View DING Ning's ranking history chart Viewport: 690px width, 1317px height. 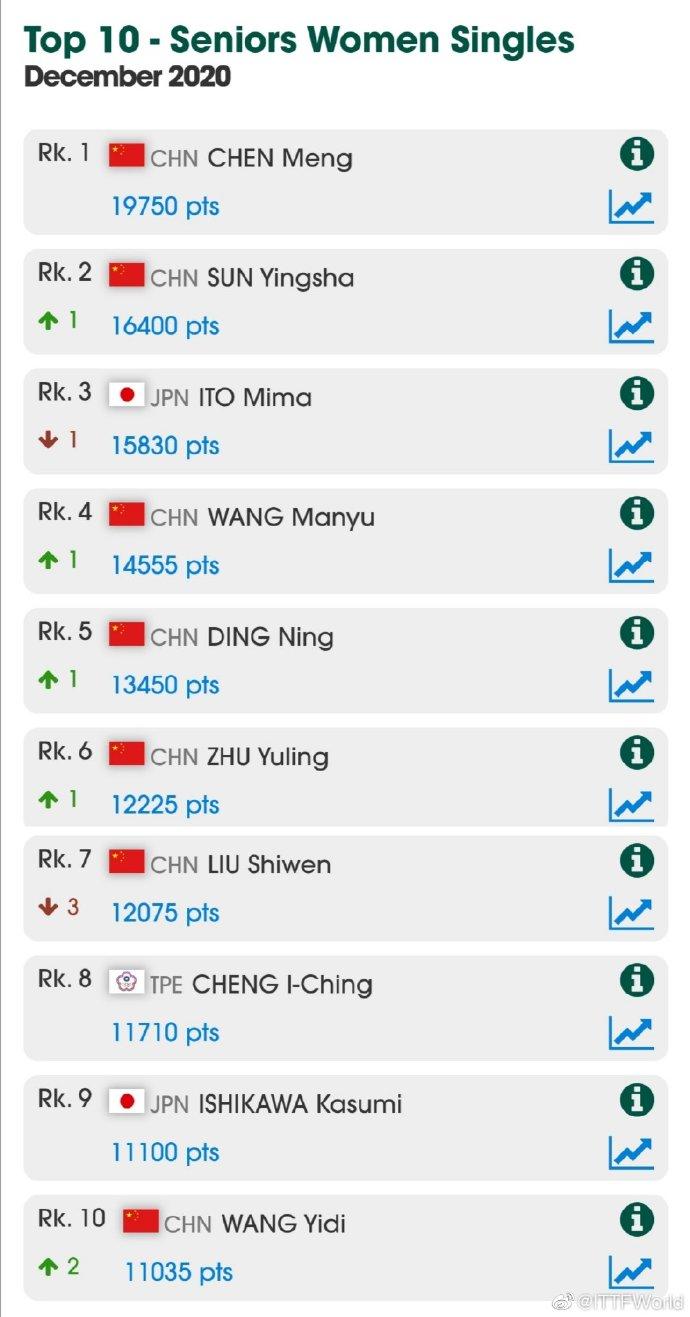pos(631,686)
